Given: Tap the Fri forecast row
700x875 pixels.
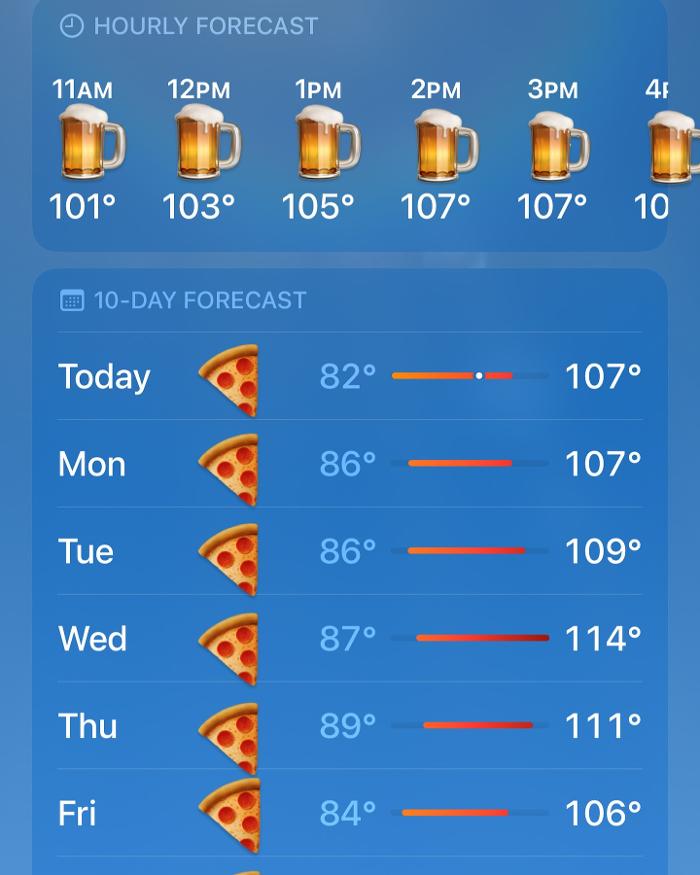Looking at the screenshot, I should pos(349,813).
